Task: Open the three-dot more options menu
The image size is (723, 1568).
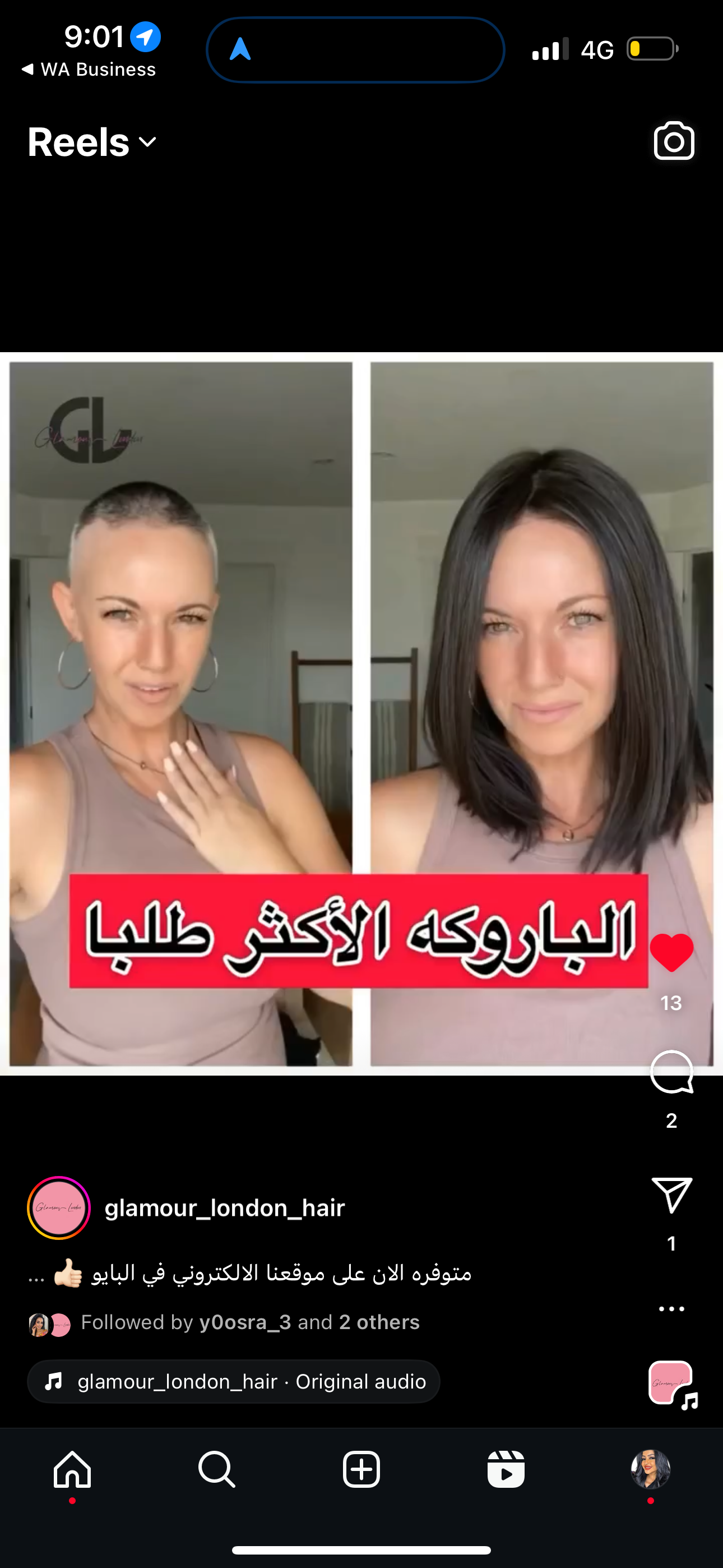Action: (671, 1309)
